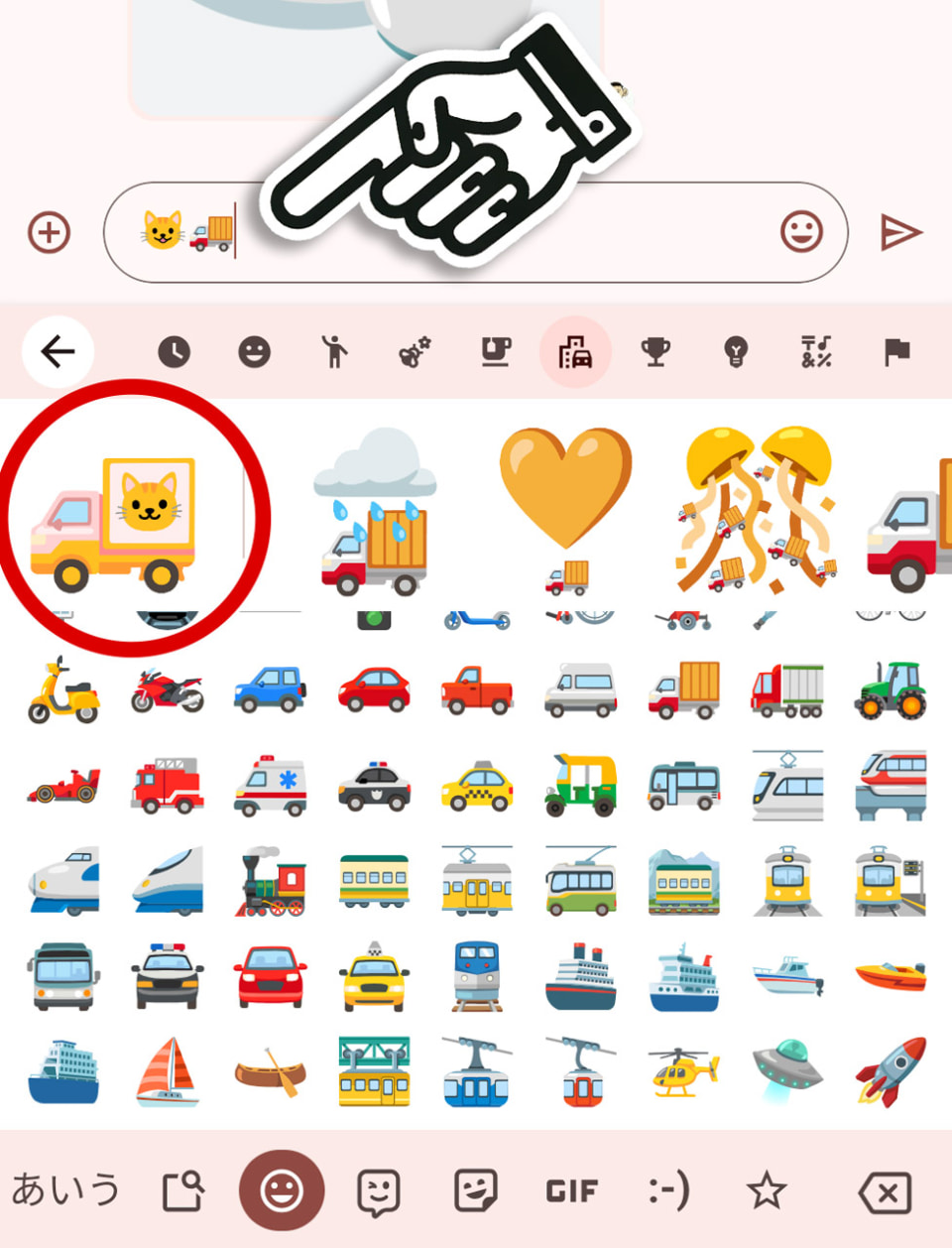Open the activities trophy emoji category
This screenshot has width=952, height=1248.
(655, 351)
